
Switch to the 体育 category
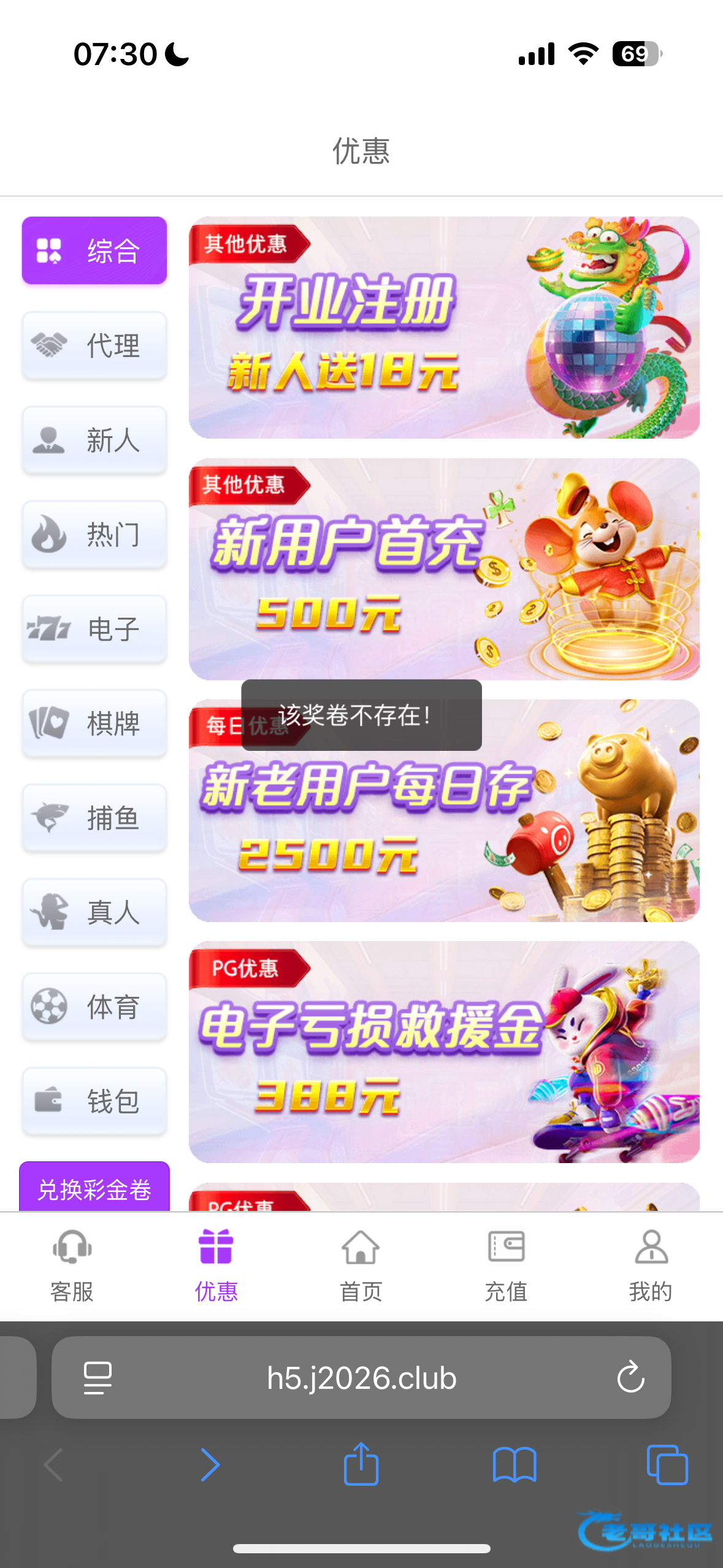click(94, 1006)
